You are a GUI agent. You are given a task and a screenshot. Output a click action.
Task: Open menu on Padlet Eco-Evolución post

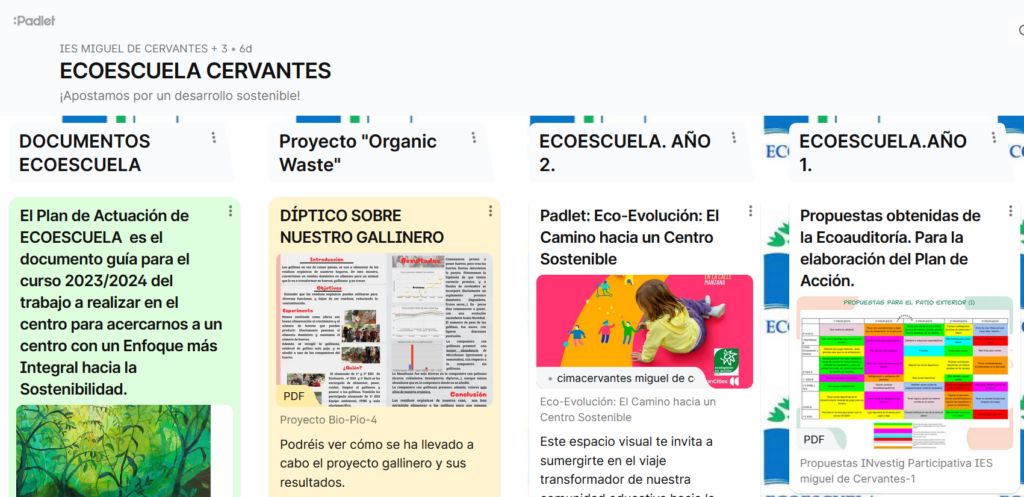750,211
